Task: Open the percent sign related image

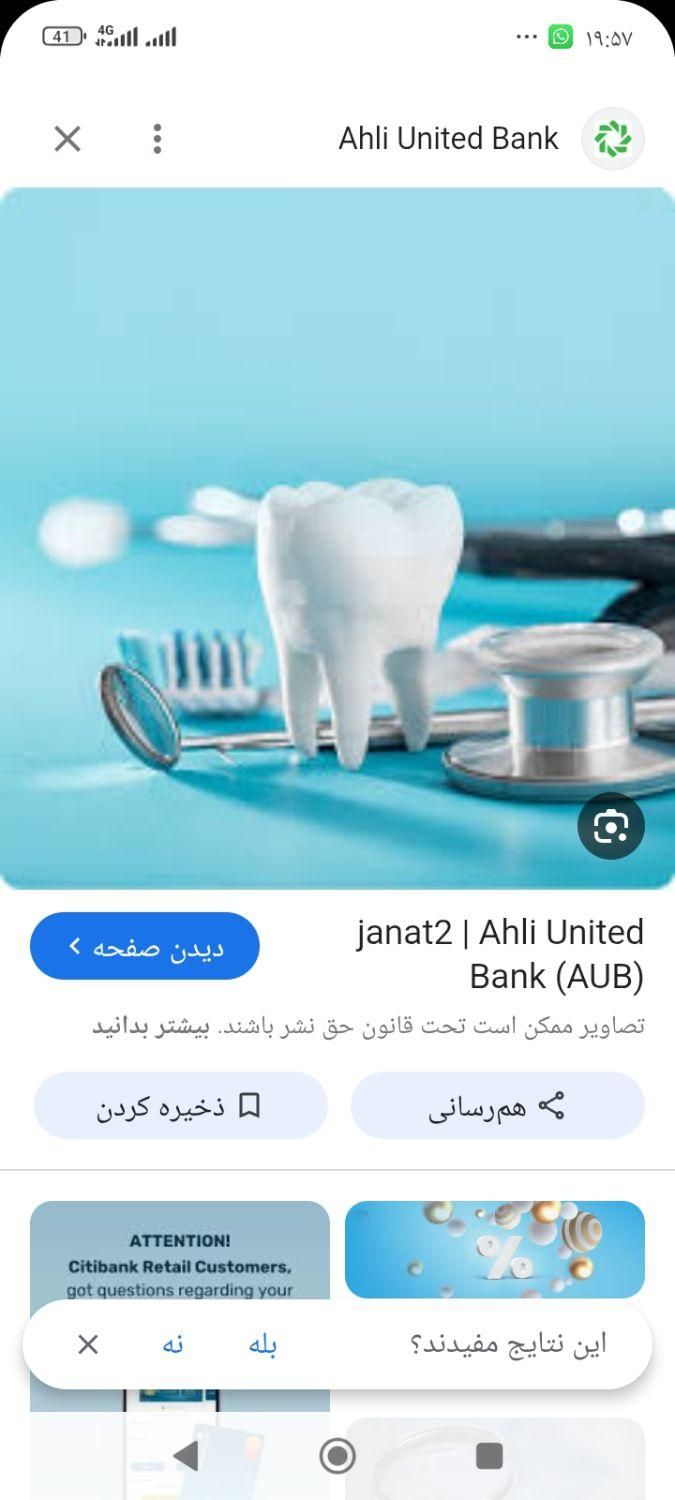Action: pyautogui.click(x=495, y=1250)
